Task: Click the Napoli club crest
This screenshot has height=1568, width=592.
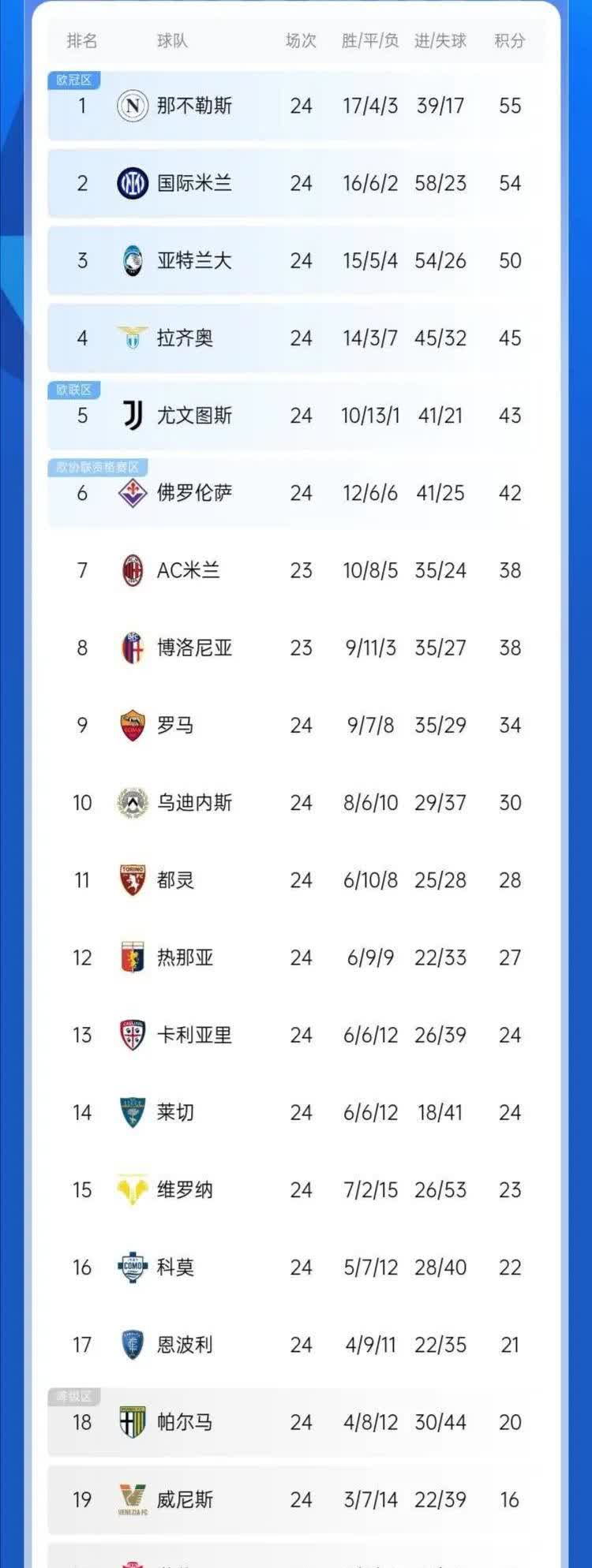Action: [132, 106]
